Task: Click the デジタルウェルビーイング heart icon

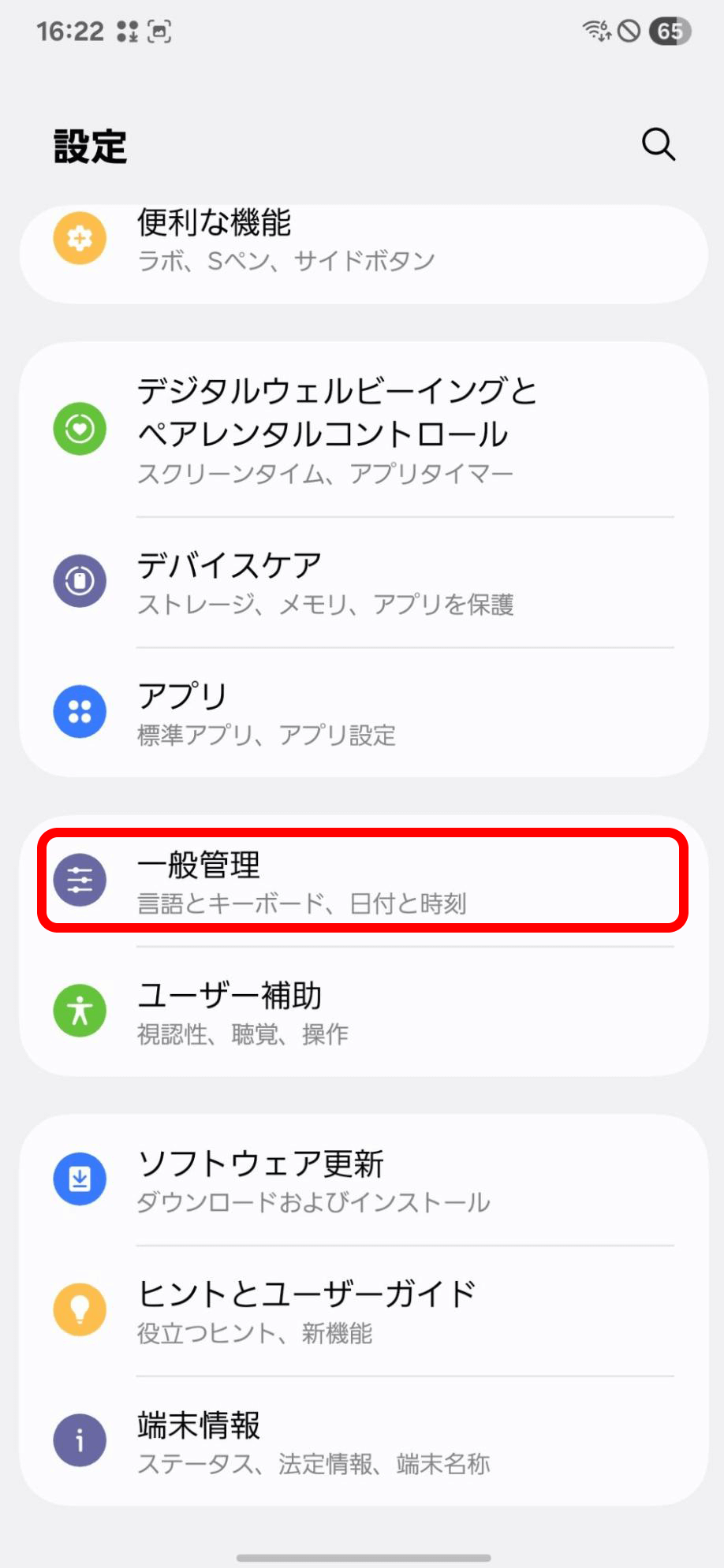Action: pos(79,429)
